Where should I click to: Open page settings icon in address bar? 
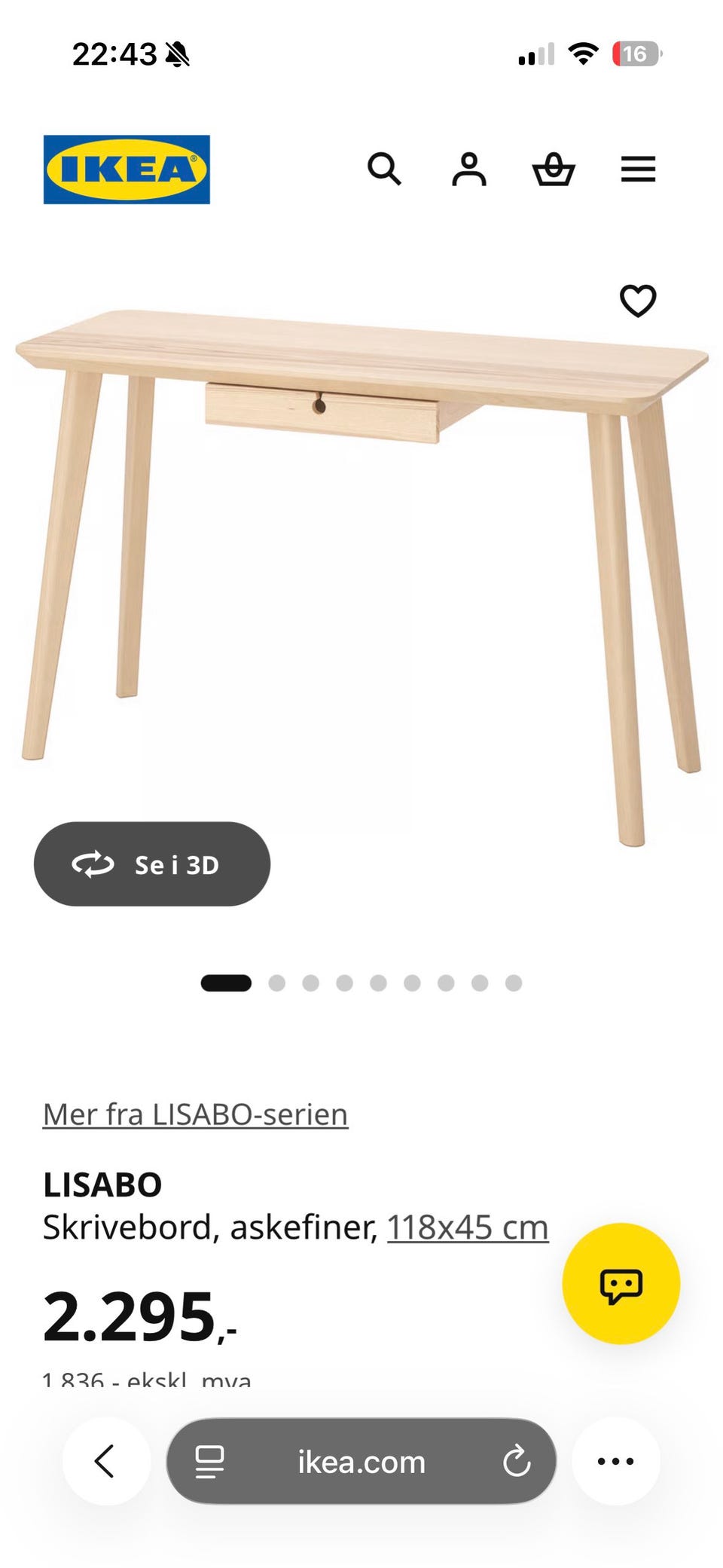tap(209, 1462)
